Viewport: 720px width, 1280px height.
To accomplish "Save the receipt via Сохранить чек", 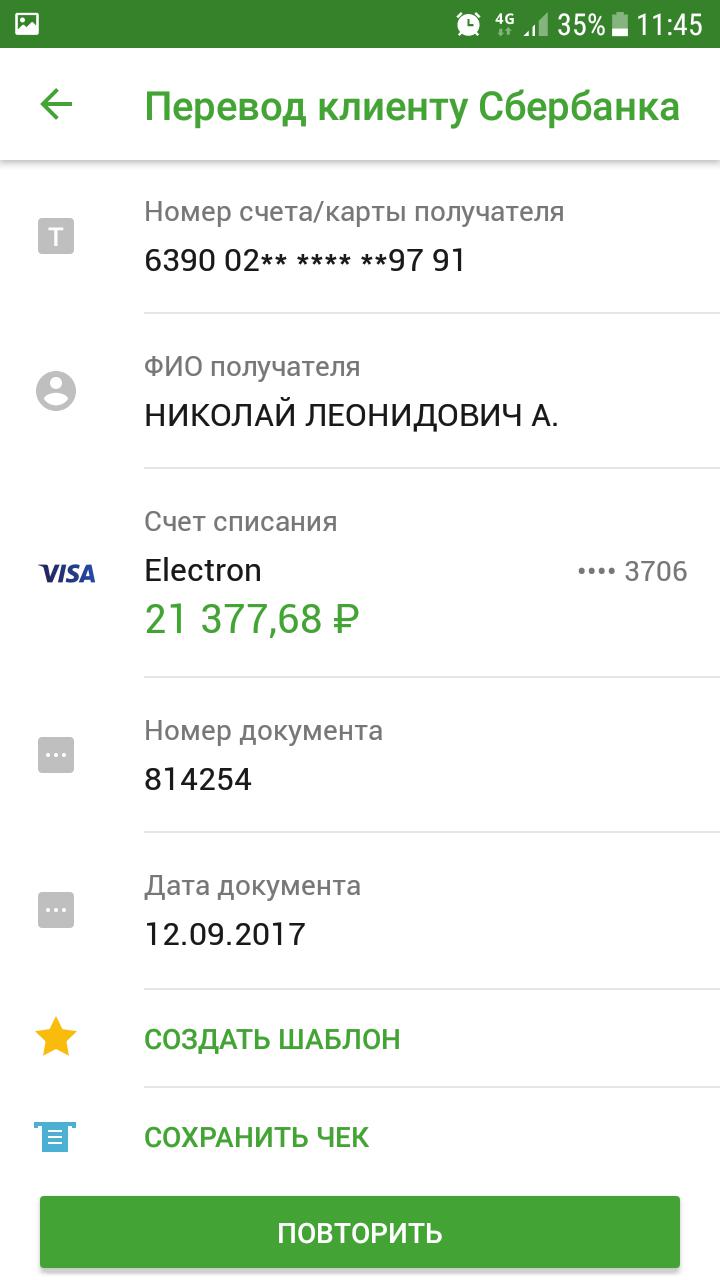I will 257,1137.
